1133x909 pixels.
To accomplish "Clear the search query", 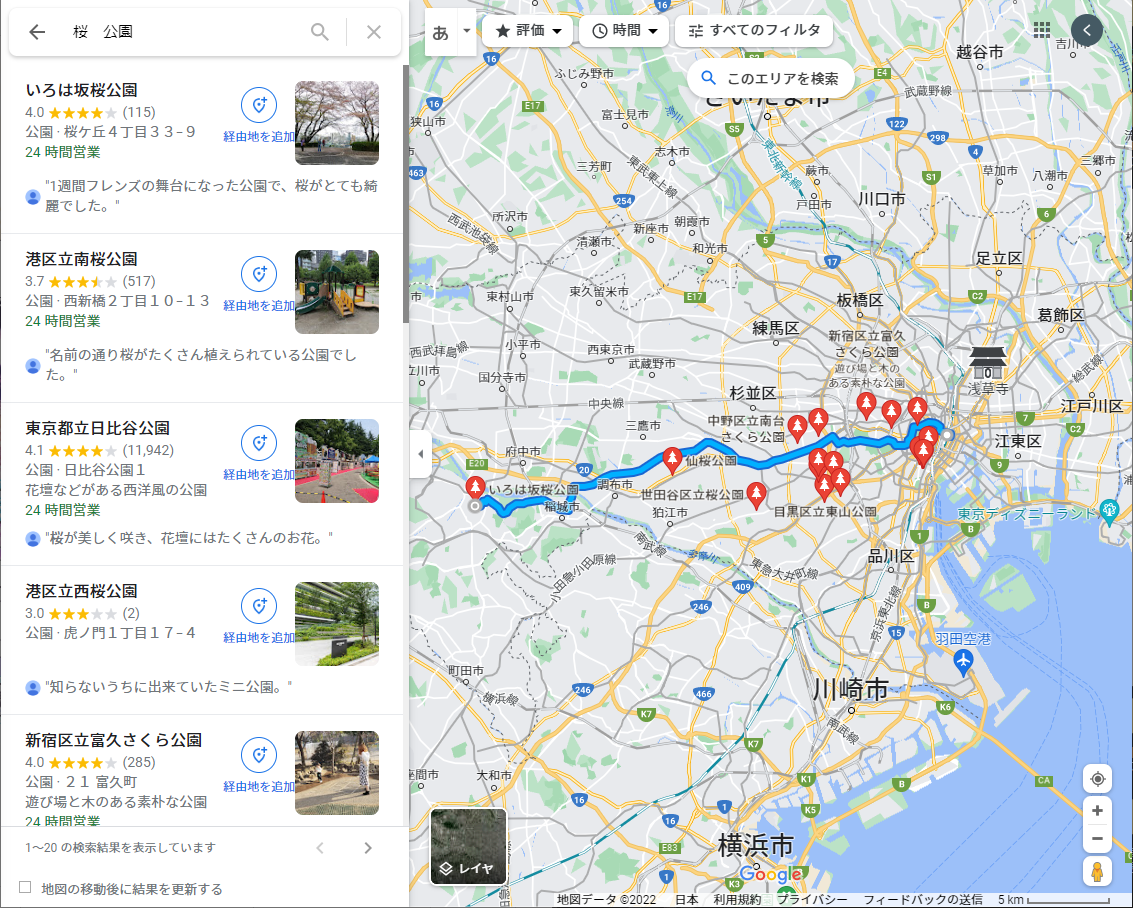I will coord(374,32).
